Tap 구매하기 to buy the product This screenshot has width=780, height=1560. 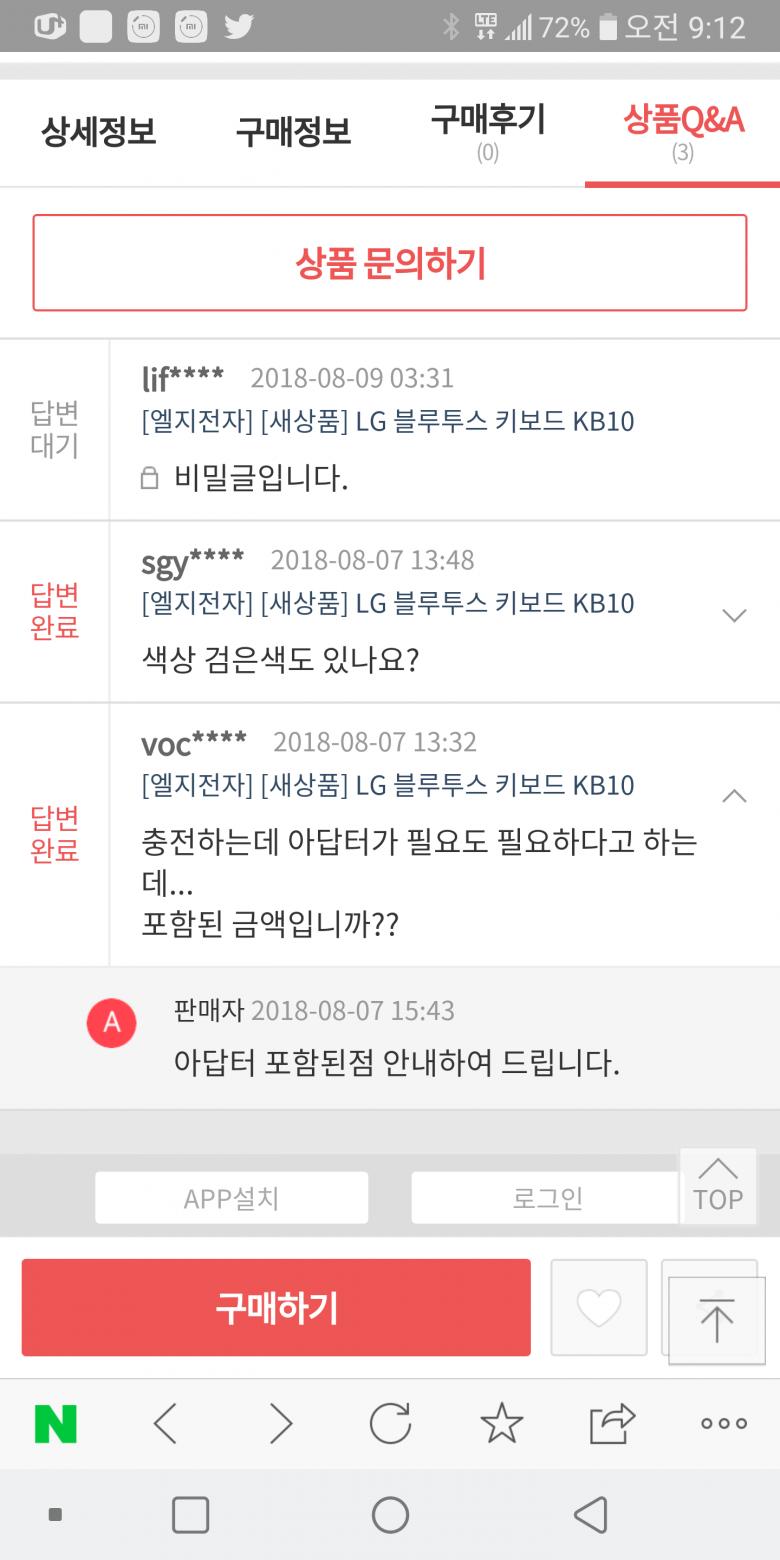point(276,1307)
